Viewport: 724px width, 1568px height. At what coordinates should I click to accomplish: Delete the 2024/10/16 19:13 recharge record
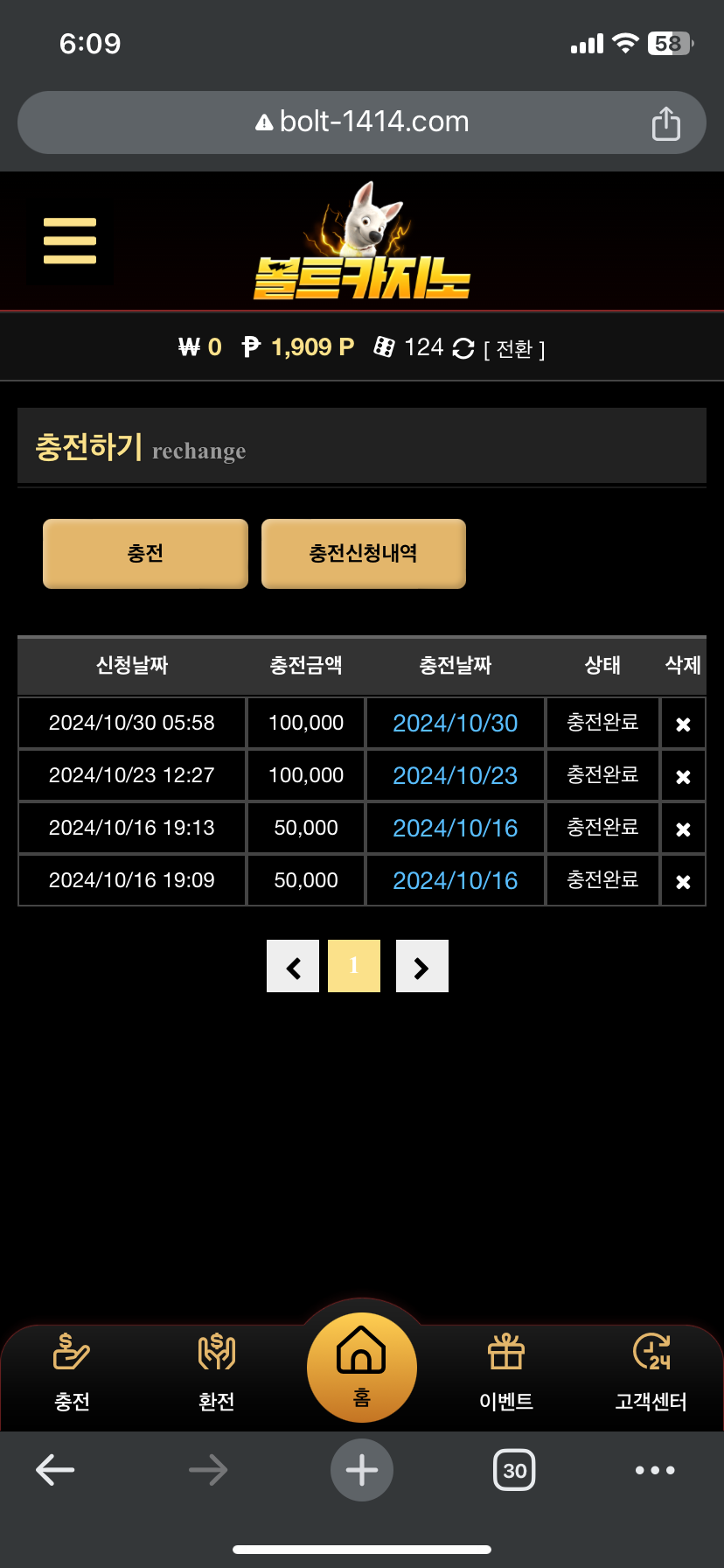[683, 829]
